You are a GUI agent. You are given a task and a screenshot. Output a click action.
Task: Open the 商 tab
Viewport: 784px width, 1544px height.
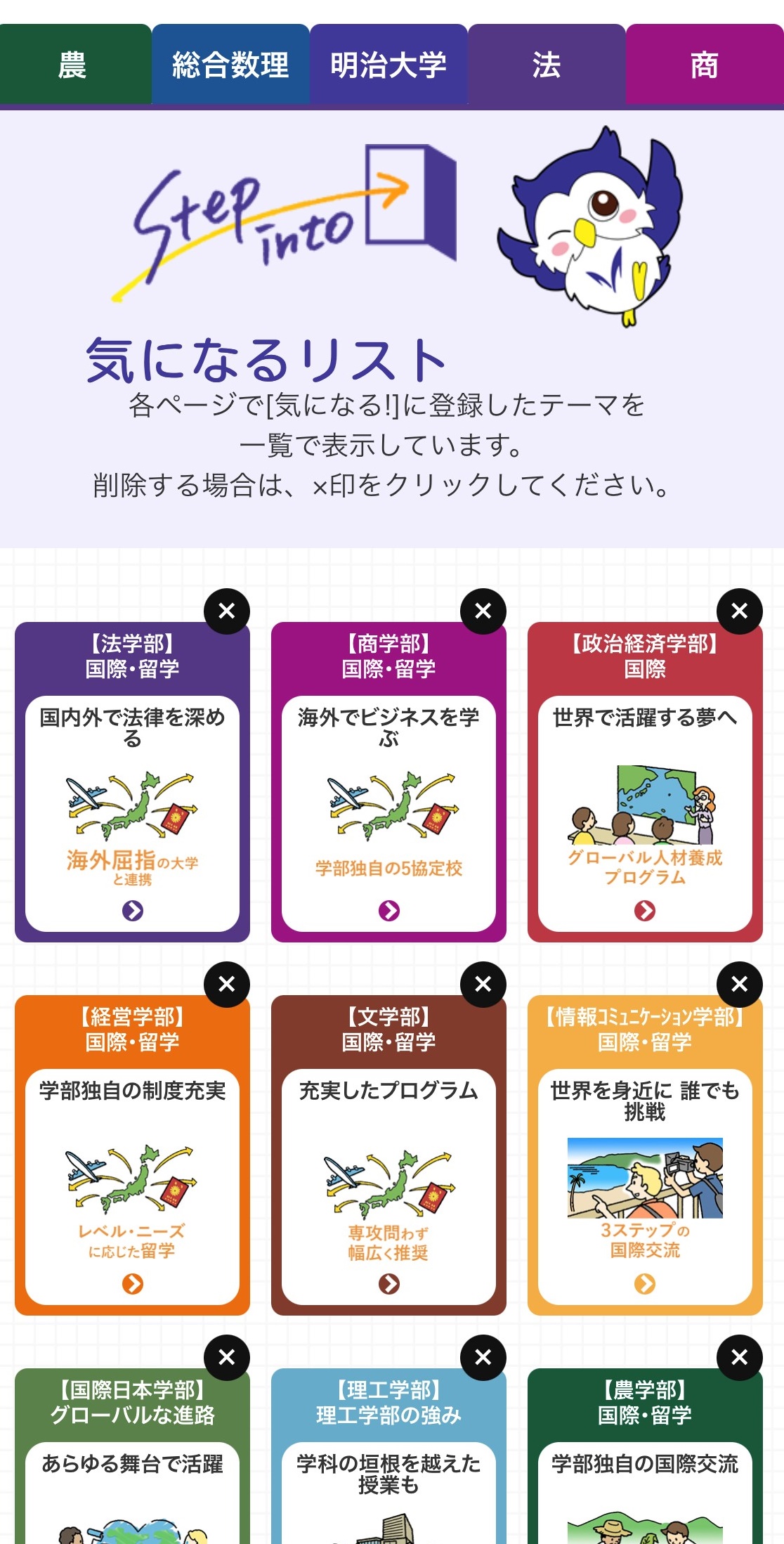click(705, 65)
